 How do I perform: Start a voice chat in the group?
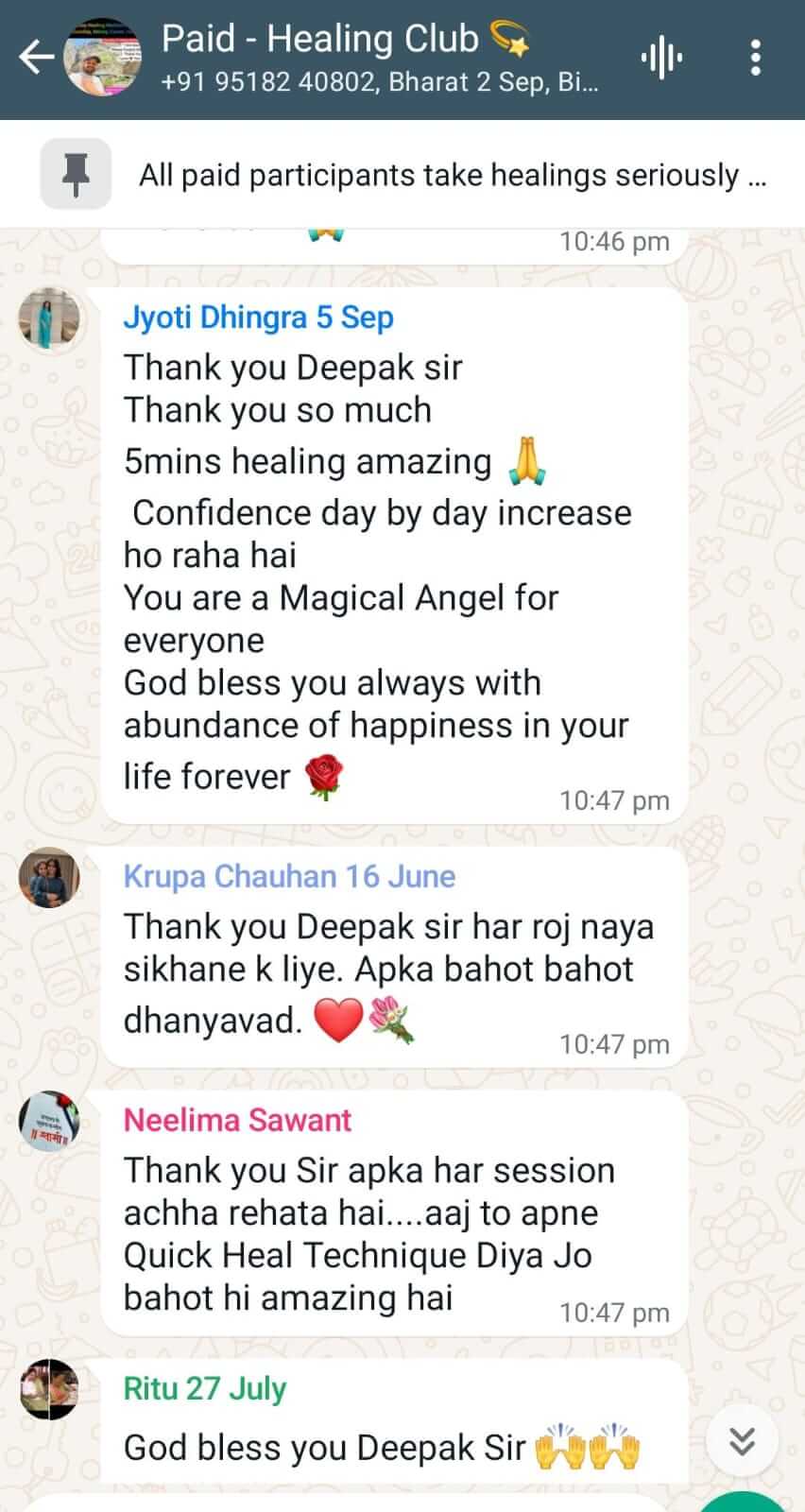[x=661, y=58]
